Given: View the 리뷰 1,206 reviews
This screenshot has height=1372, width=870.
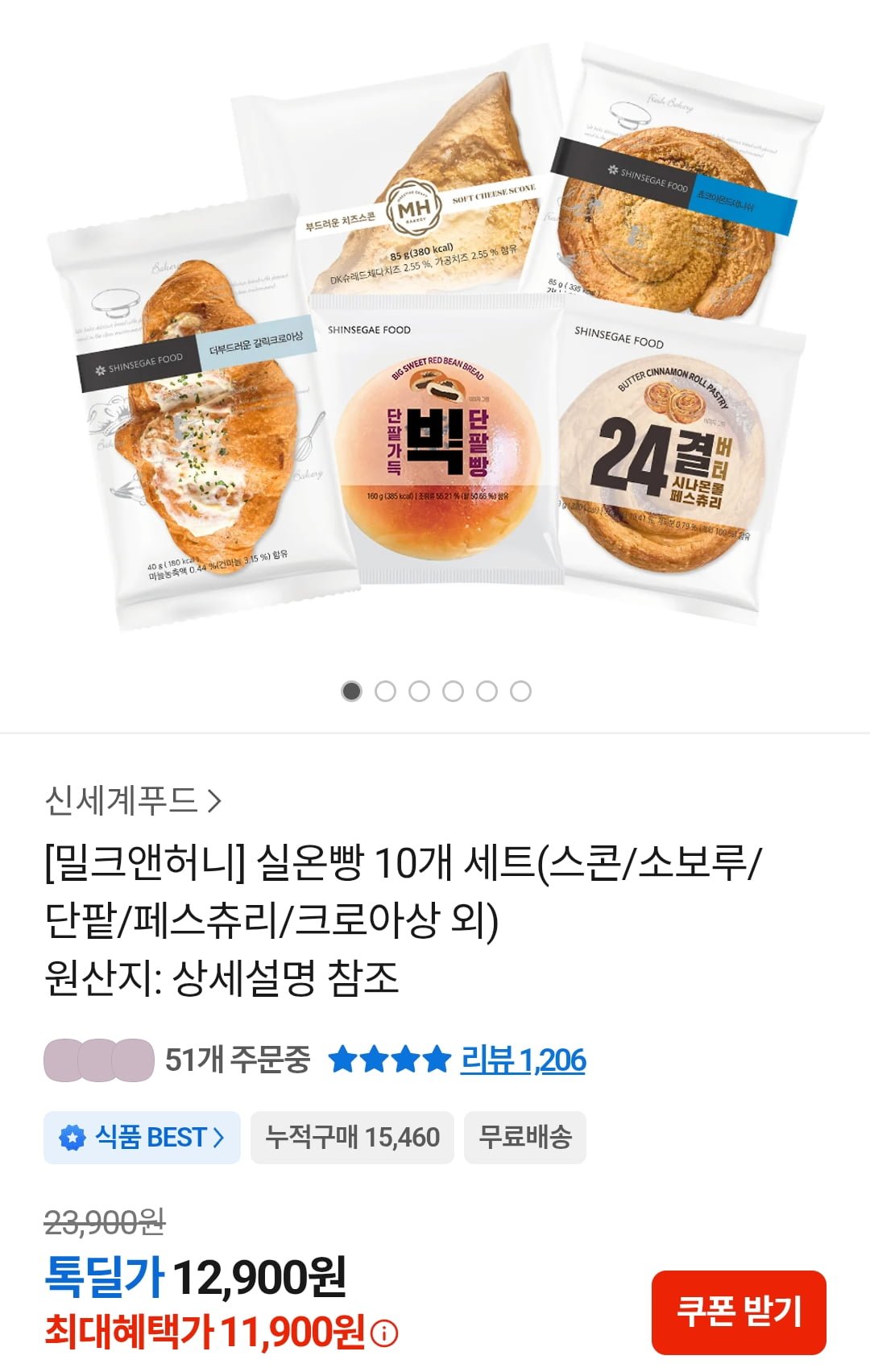Looking at the screenshot, I should [x=523, y=1060].
